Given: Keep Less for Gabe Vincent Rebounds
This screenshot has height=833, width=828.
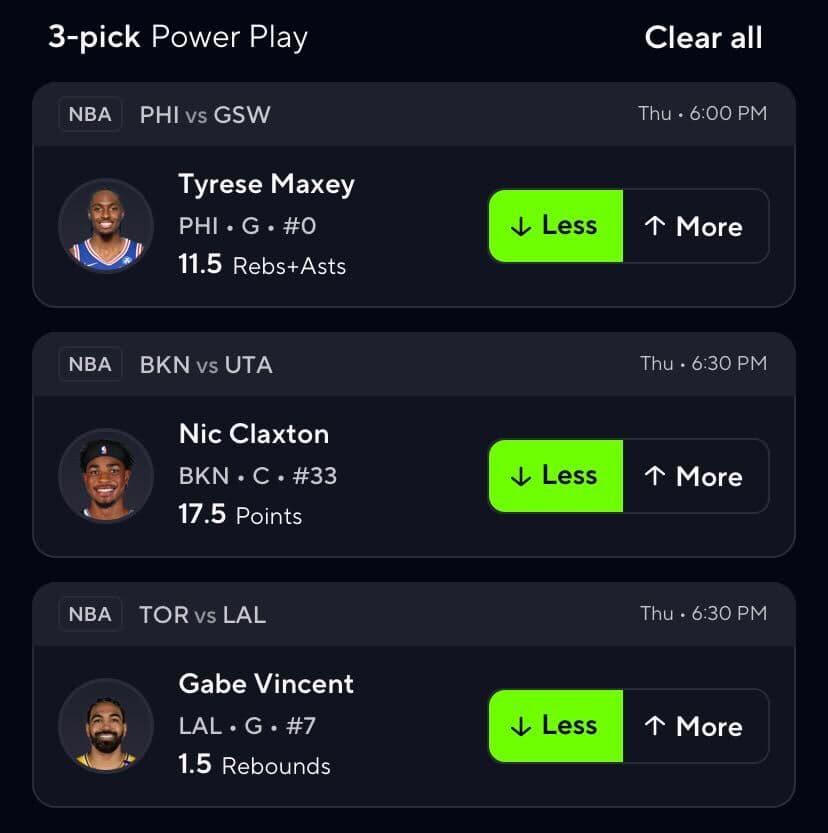Looking at the screenshot, I should 555,726.
